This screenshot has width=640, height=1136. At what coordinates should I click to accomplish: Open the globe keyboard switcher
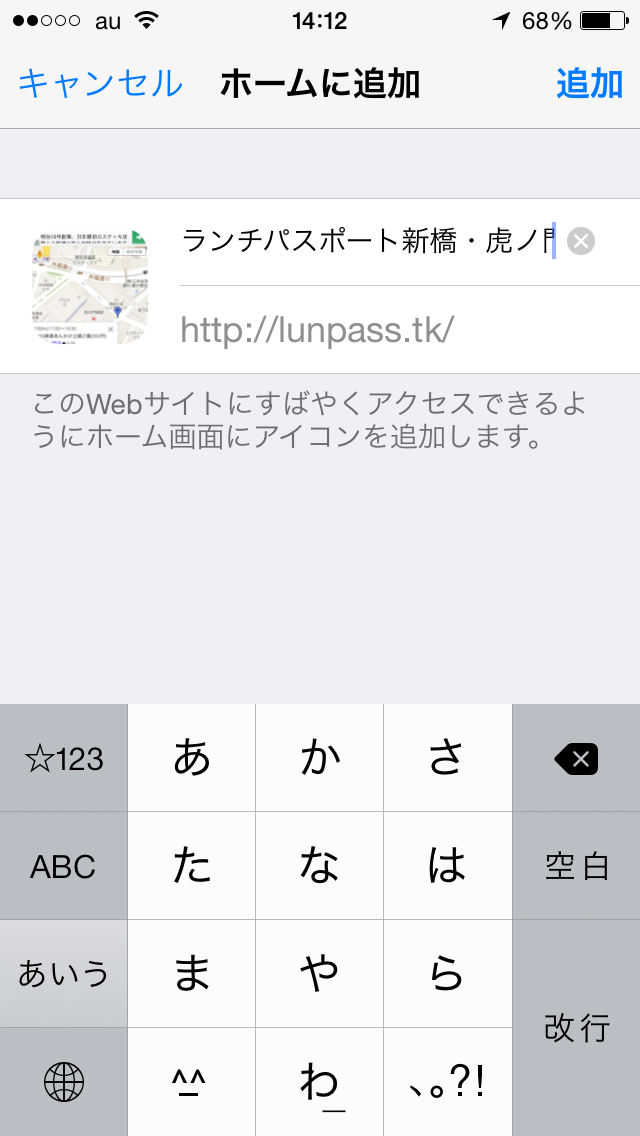coord(64,1082)
